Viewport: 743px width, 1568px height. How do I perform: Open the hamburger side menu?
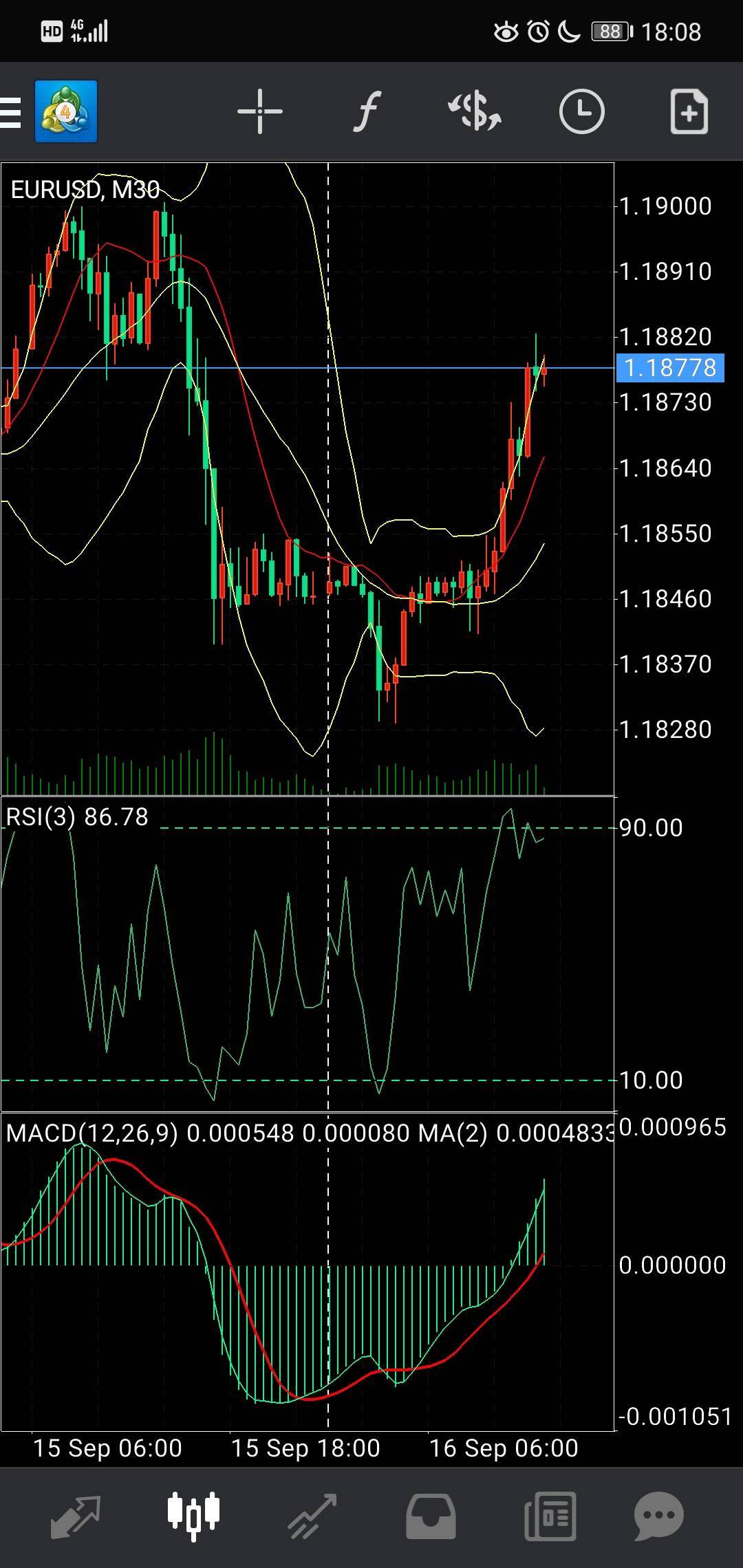pos(10,112)
